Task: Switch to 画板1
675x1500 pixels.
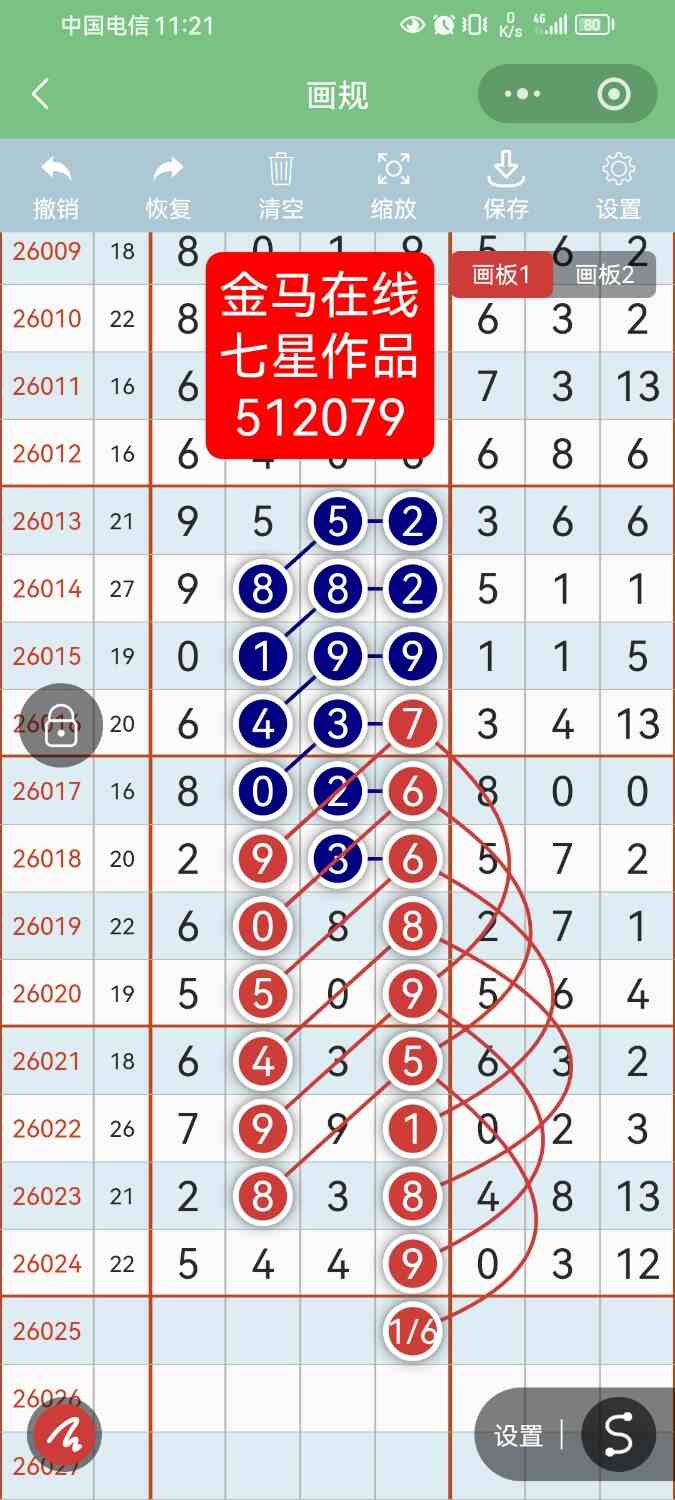Action: point(500,275)
